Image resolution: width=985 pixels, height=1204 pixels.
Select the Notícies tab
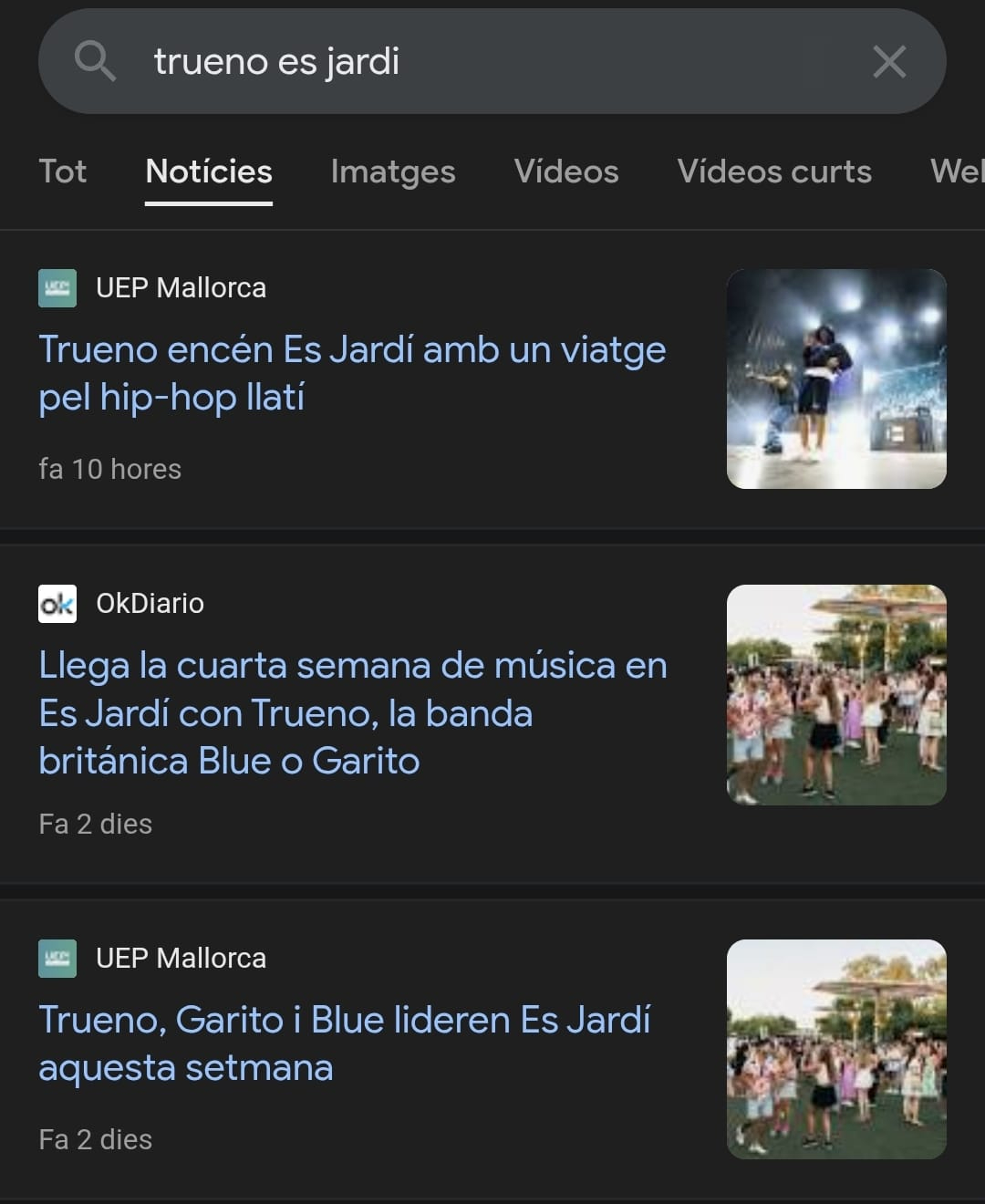pos(209,171)
